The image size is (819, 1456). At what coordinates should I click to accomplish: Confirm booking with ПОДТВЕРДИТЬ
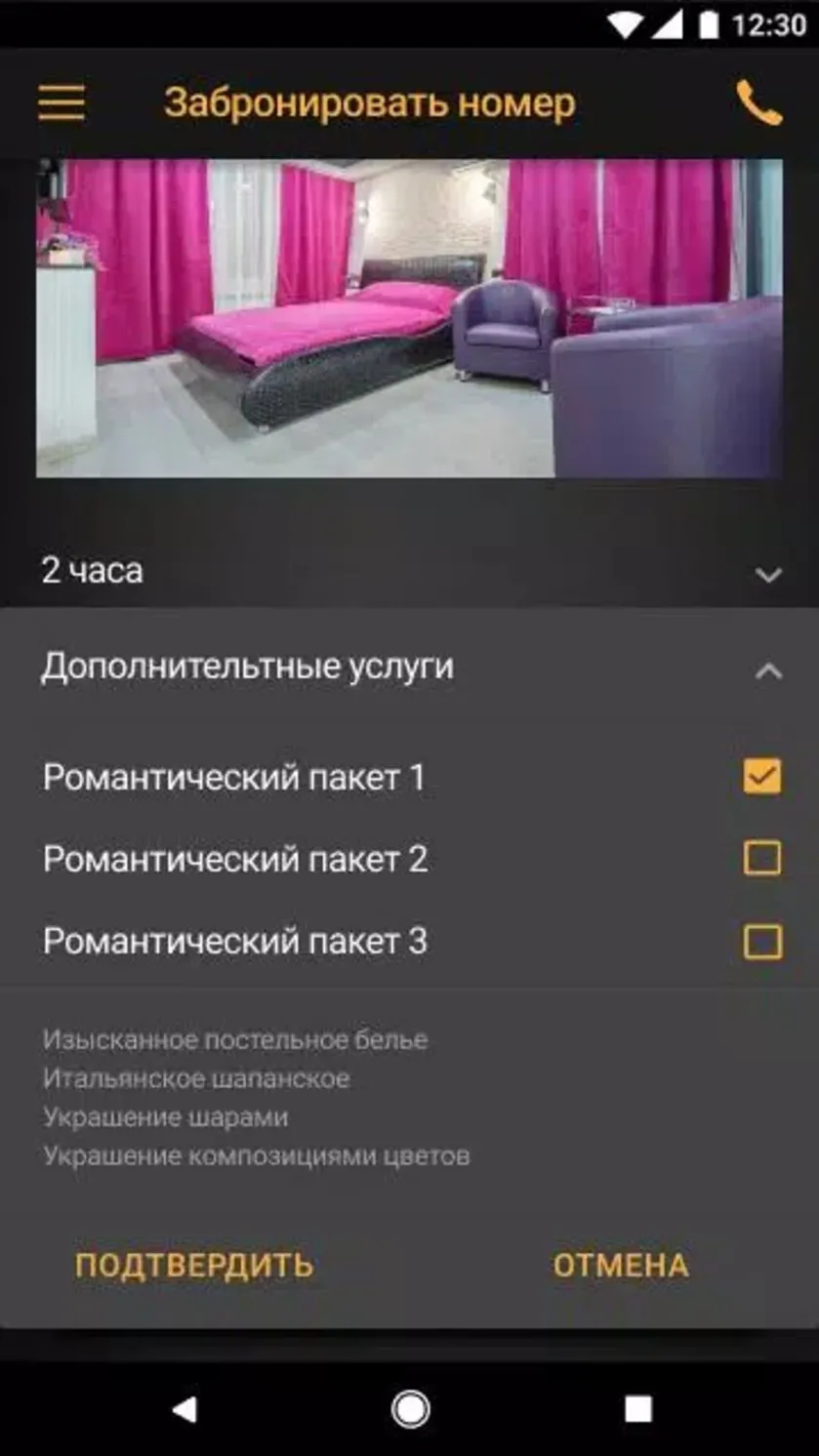click(x=194, y=1266)
